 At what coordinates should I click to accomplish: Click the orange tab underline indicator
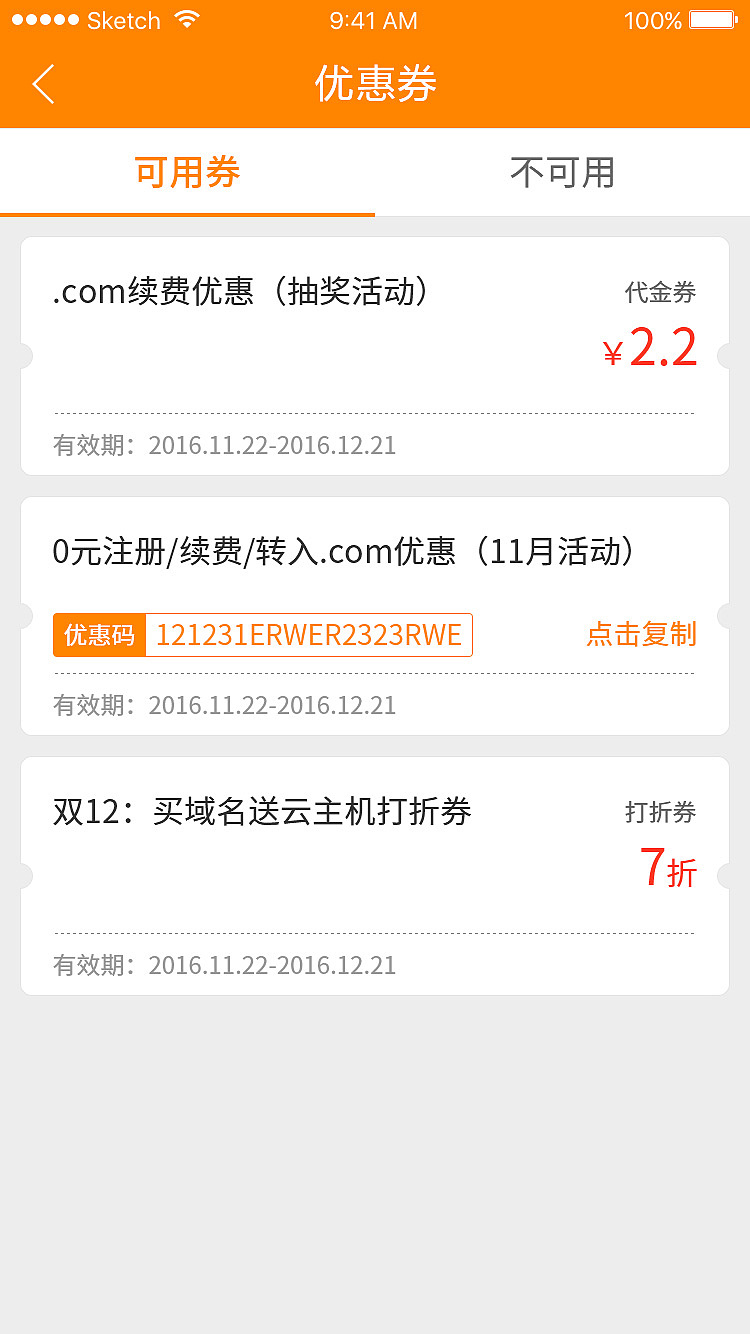tap(187, 213)
